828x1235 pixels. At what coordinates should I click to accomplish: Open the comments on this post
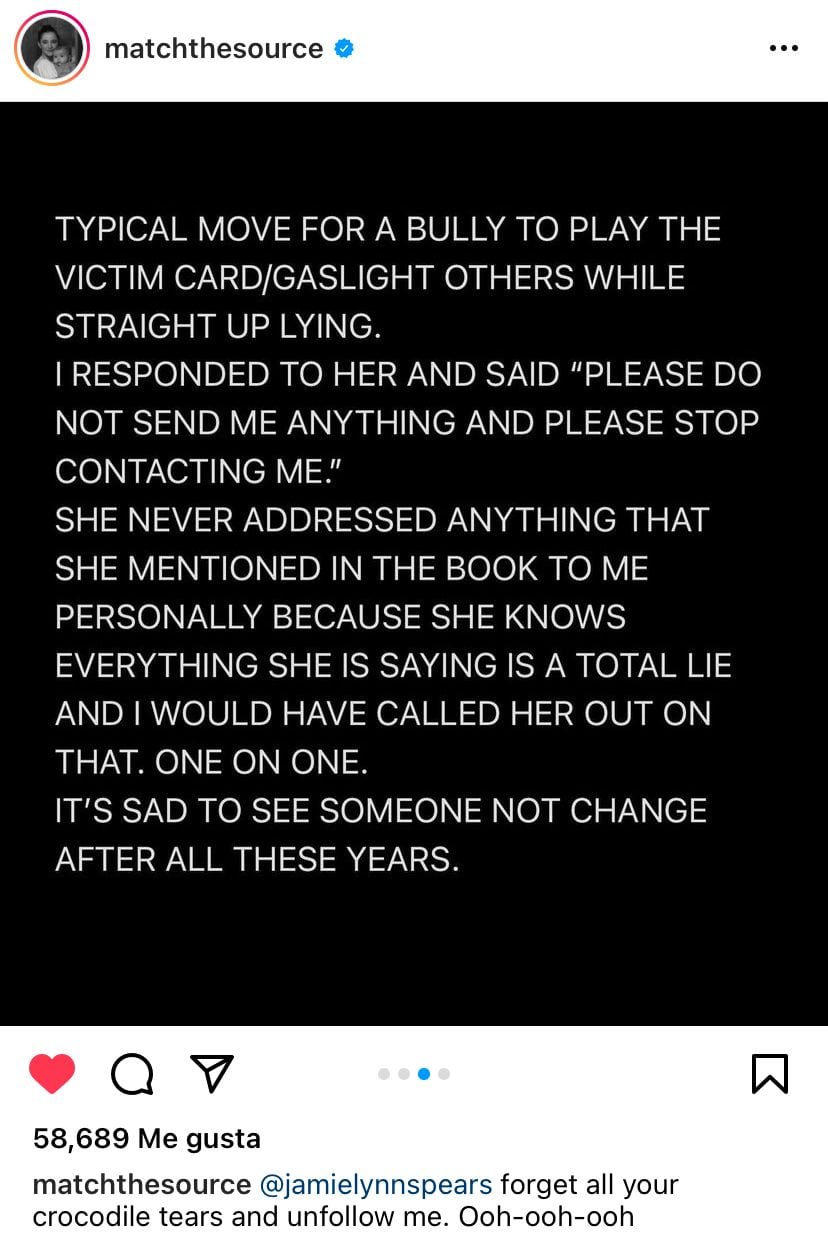coord(130,1074)
